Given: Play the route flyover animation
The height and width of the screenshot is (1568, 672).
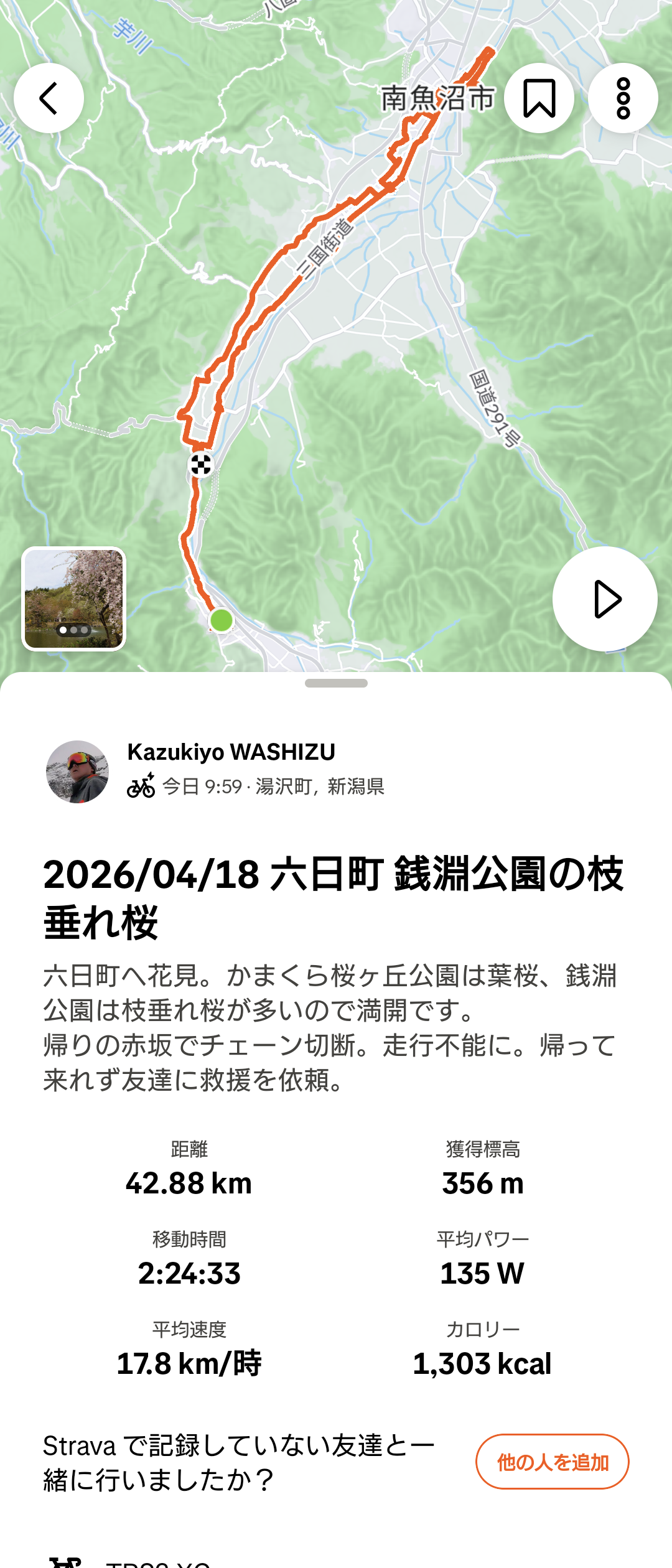Looking at the screenshot, I should click(x=605, y=599).
